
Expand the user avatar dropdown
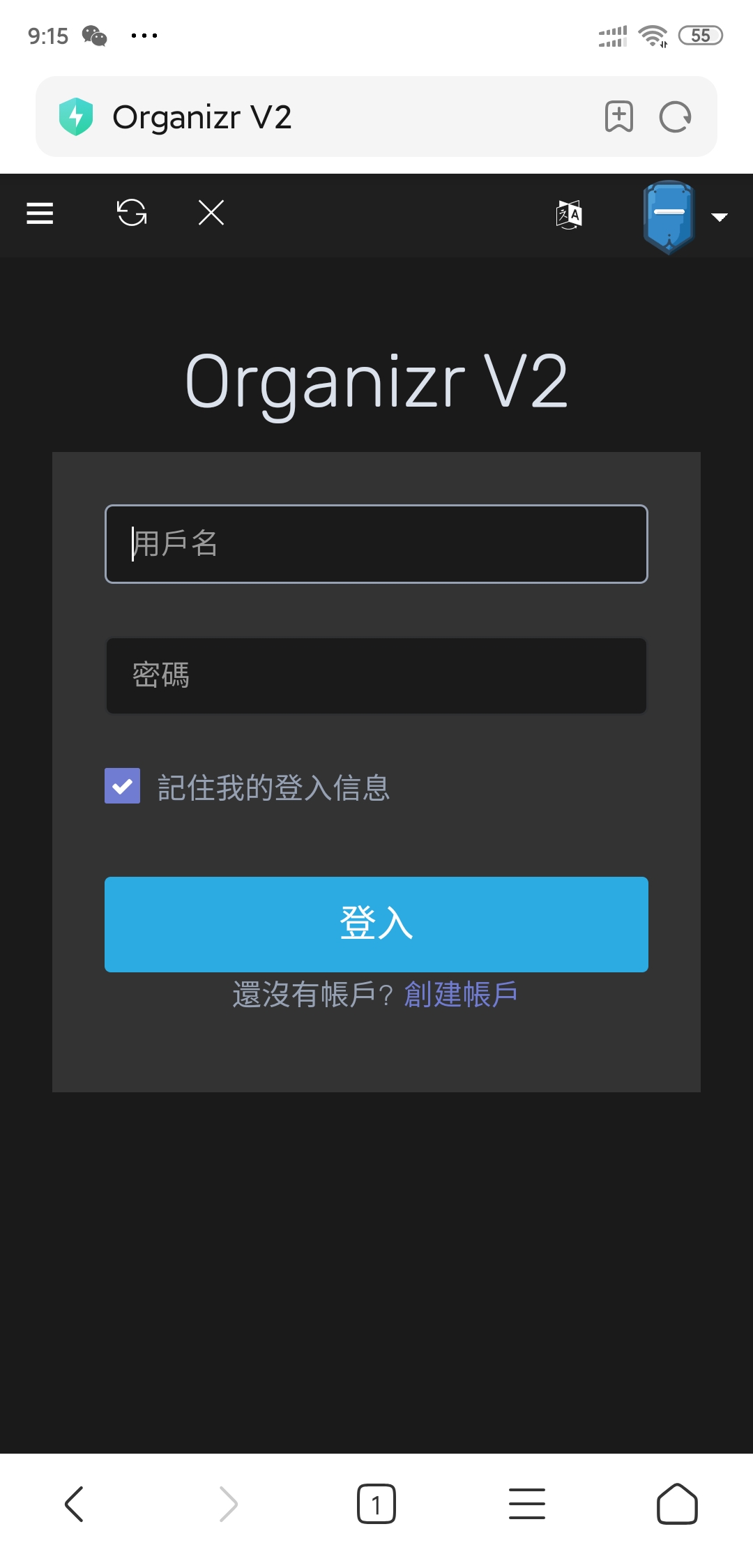(x=719, y=217)
